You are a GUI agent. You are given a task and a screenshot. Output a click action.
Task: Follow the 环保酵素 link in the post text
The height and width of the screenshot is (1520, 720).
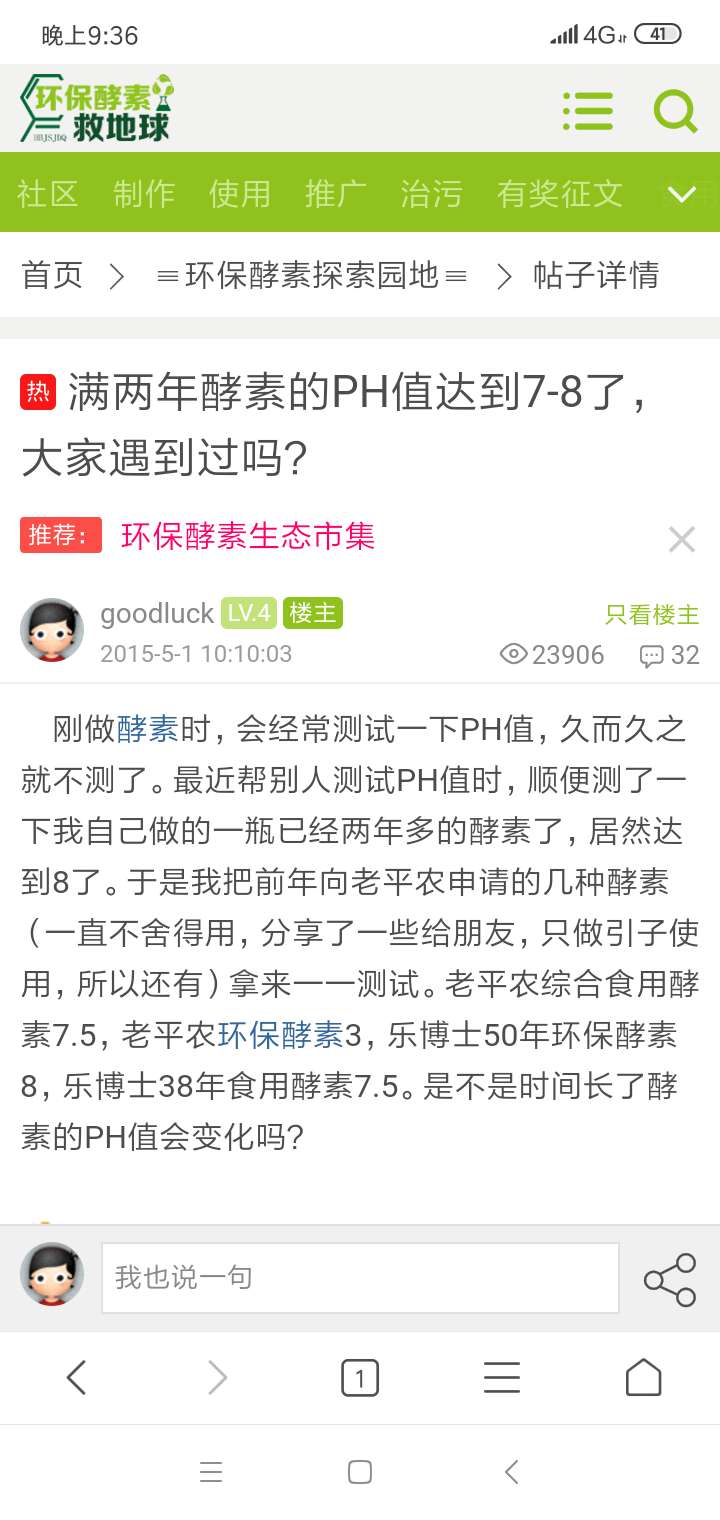[x=281, y=1034]
